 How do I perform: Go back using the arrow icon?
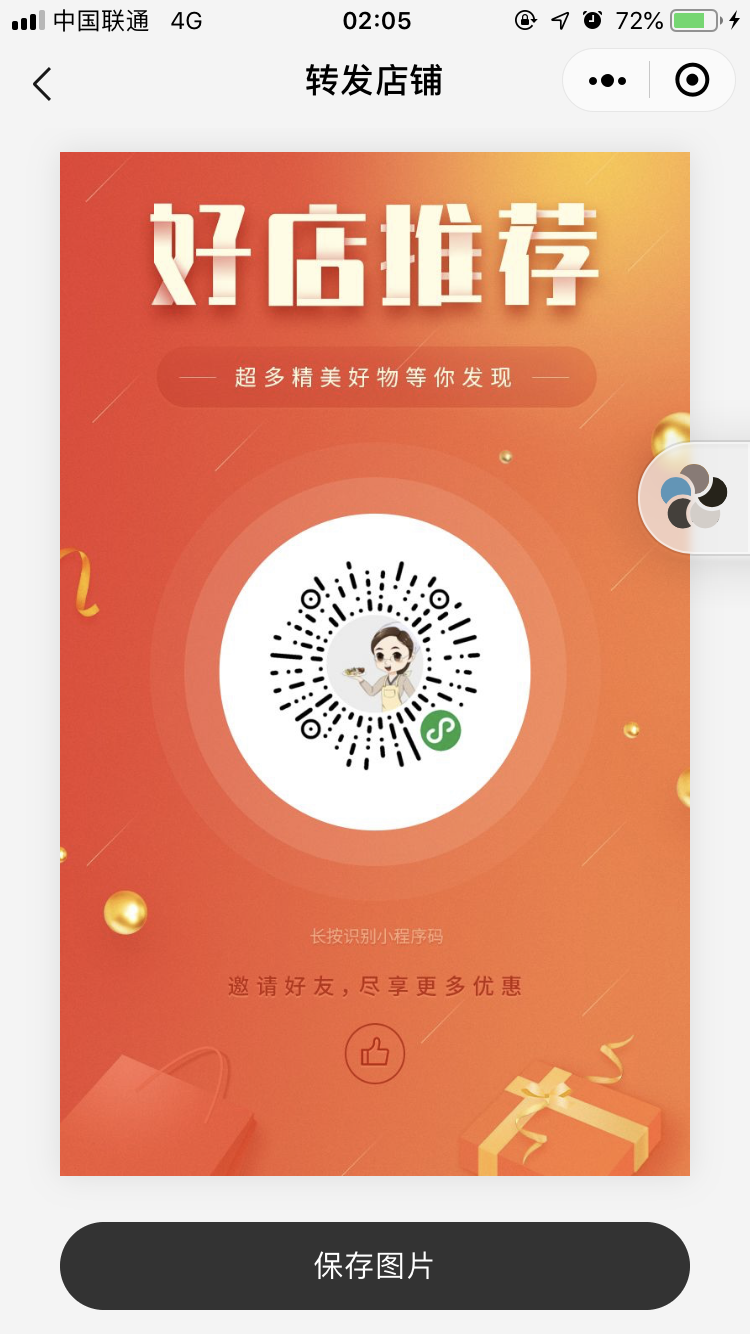(x=42, y=84)
